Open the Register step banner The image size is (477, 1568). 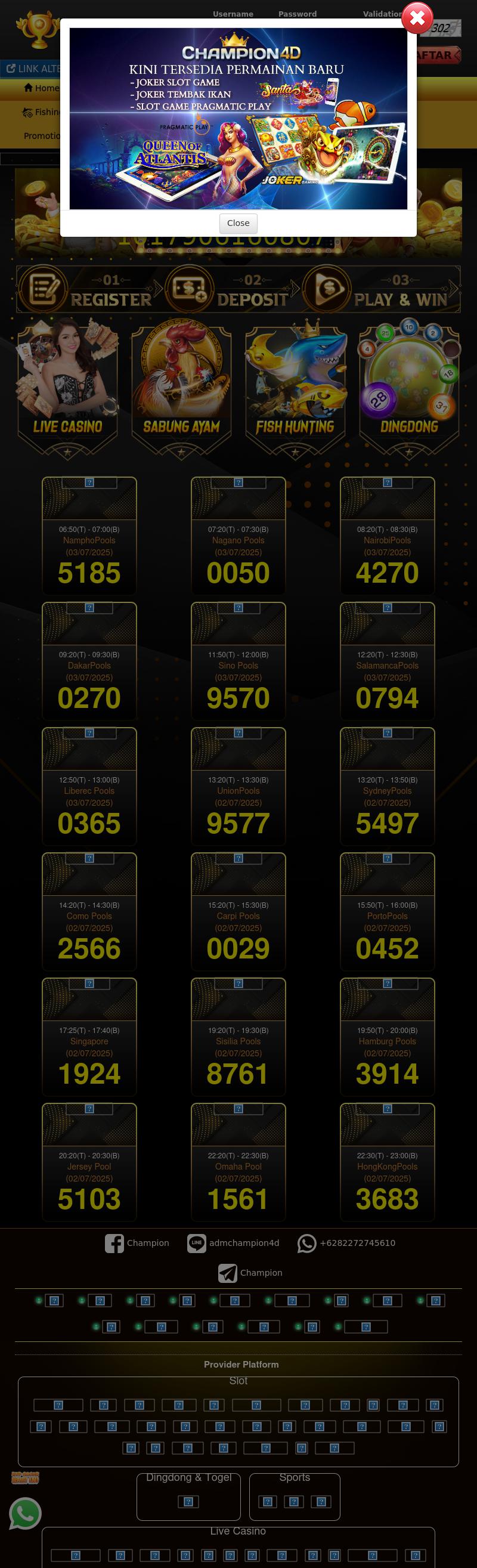pyautogui.click(x=88, y=290)
